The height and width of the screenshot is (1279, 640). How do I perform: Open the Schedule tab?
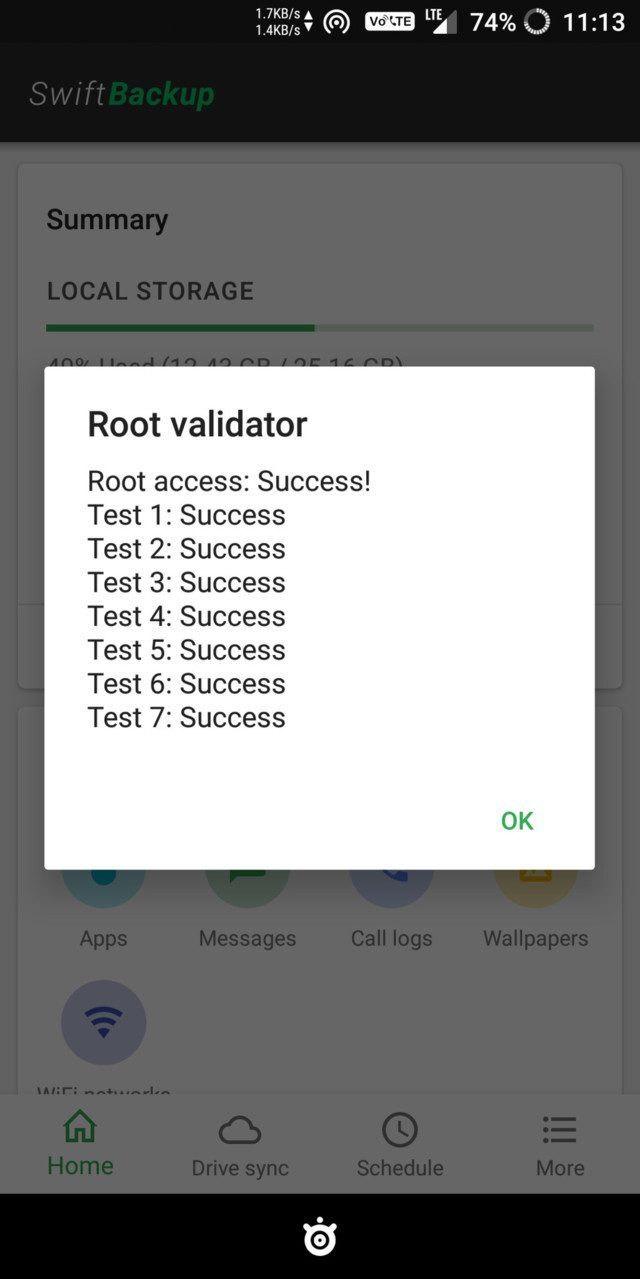pyautogui.click(x=400, y=1146)
